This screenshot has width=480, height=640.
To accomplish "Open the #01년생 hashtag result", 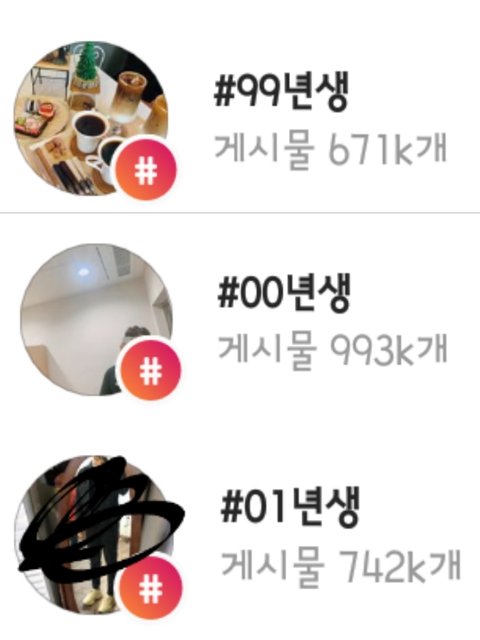I will (x=240, y=535).
